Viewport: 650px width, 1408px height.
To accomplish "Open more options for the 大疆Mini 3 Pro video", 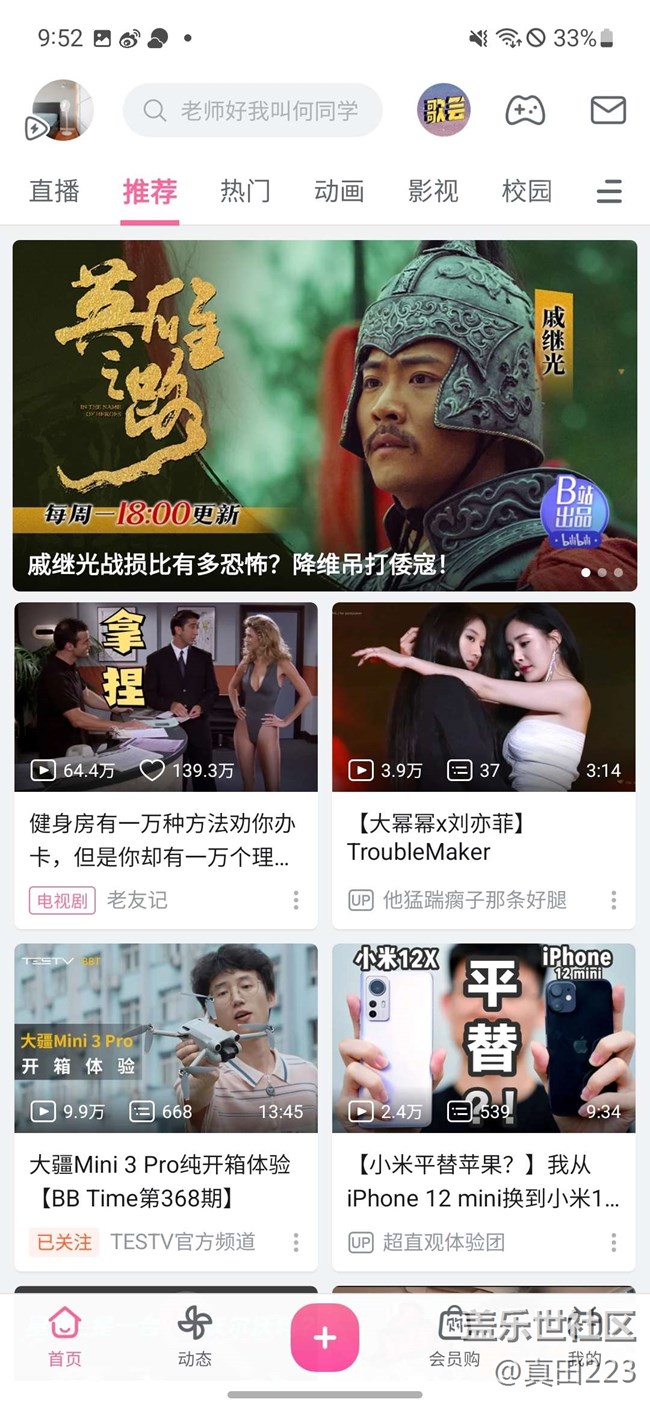I will [x=296, y=1242].
